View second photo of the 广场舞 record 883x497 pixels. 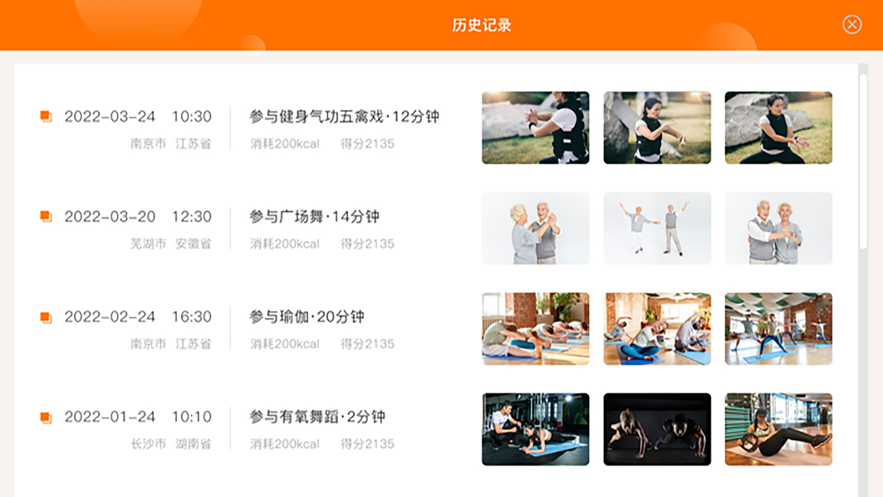pyautogui.click(x=657, y=228)
